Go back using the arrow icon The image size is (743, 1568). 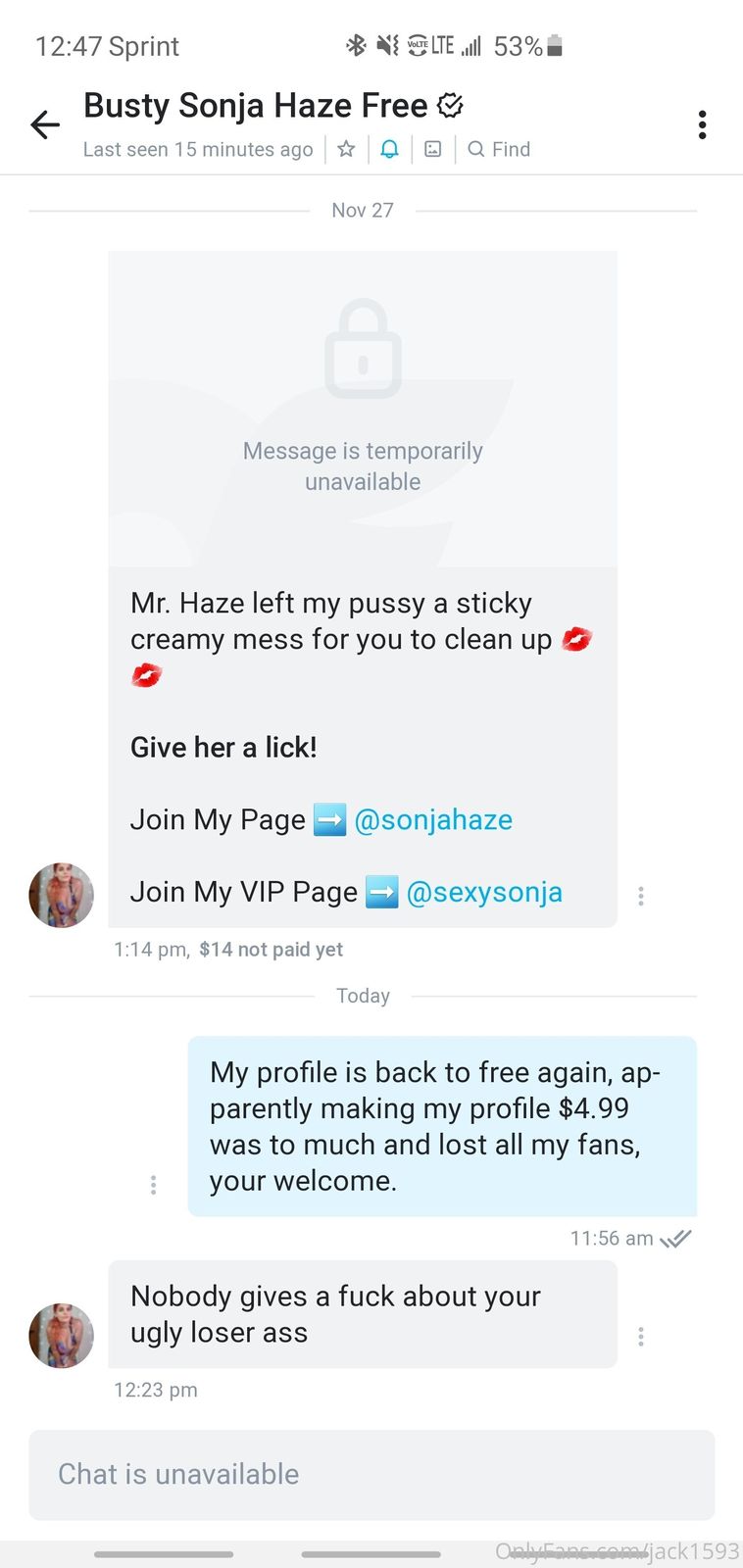pos(45,124)
